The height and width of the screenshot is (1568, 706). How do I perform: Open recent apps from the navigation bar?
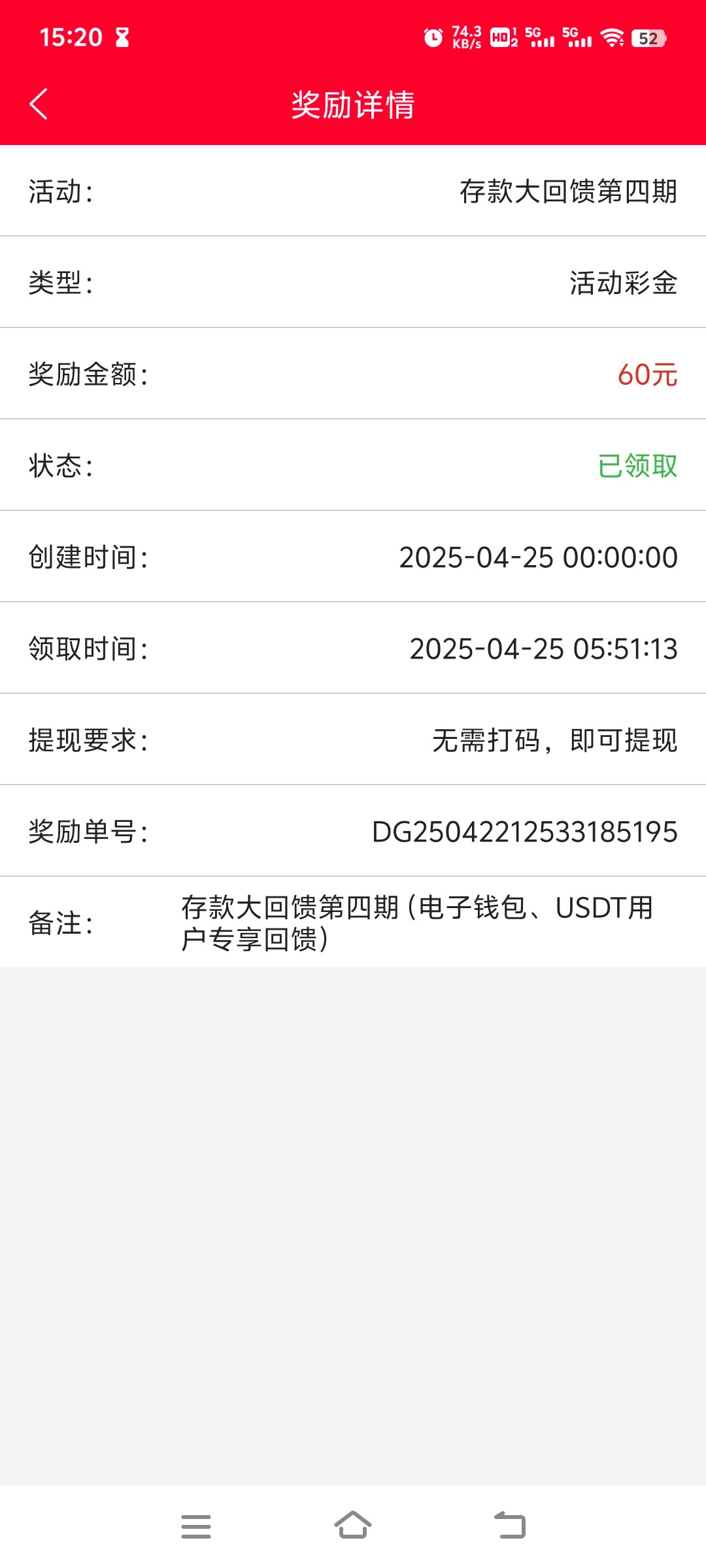(196, 1526)
